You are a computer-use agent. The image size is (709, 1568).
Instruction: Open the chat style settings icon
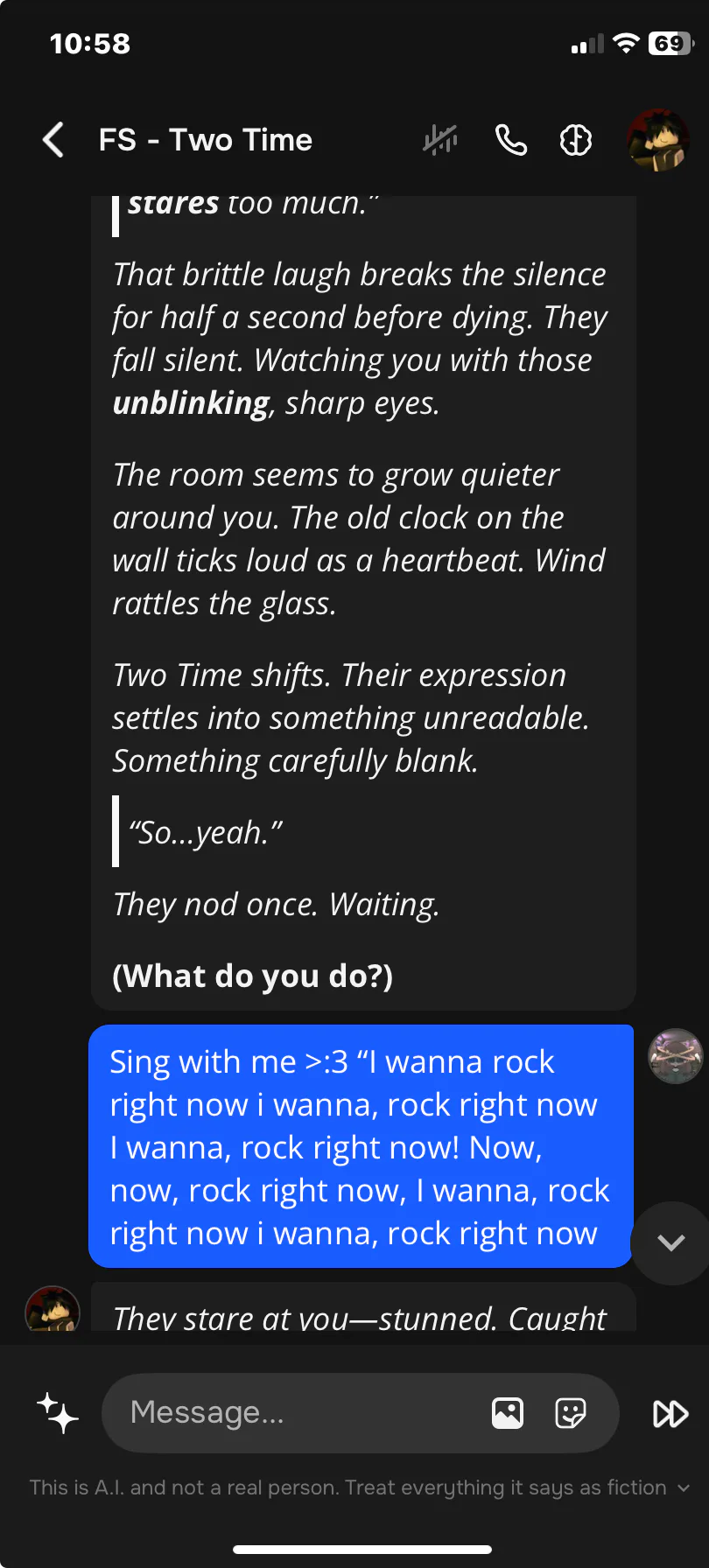coord(575,140)
